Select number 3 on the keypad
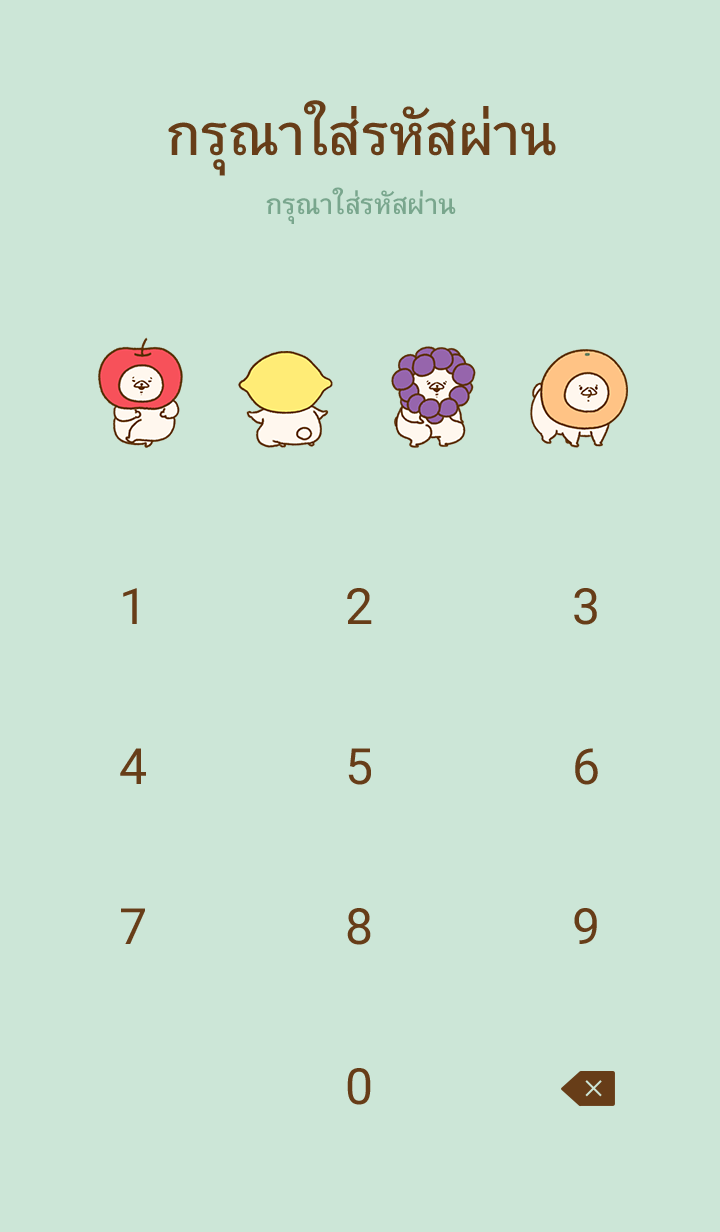720x1232 pixels. pyautogui.click(x=585, y=607)
